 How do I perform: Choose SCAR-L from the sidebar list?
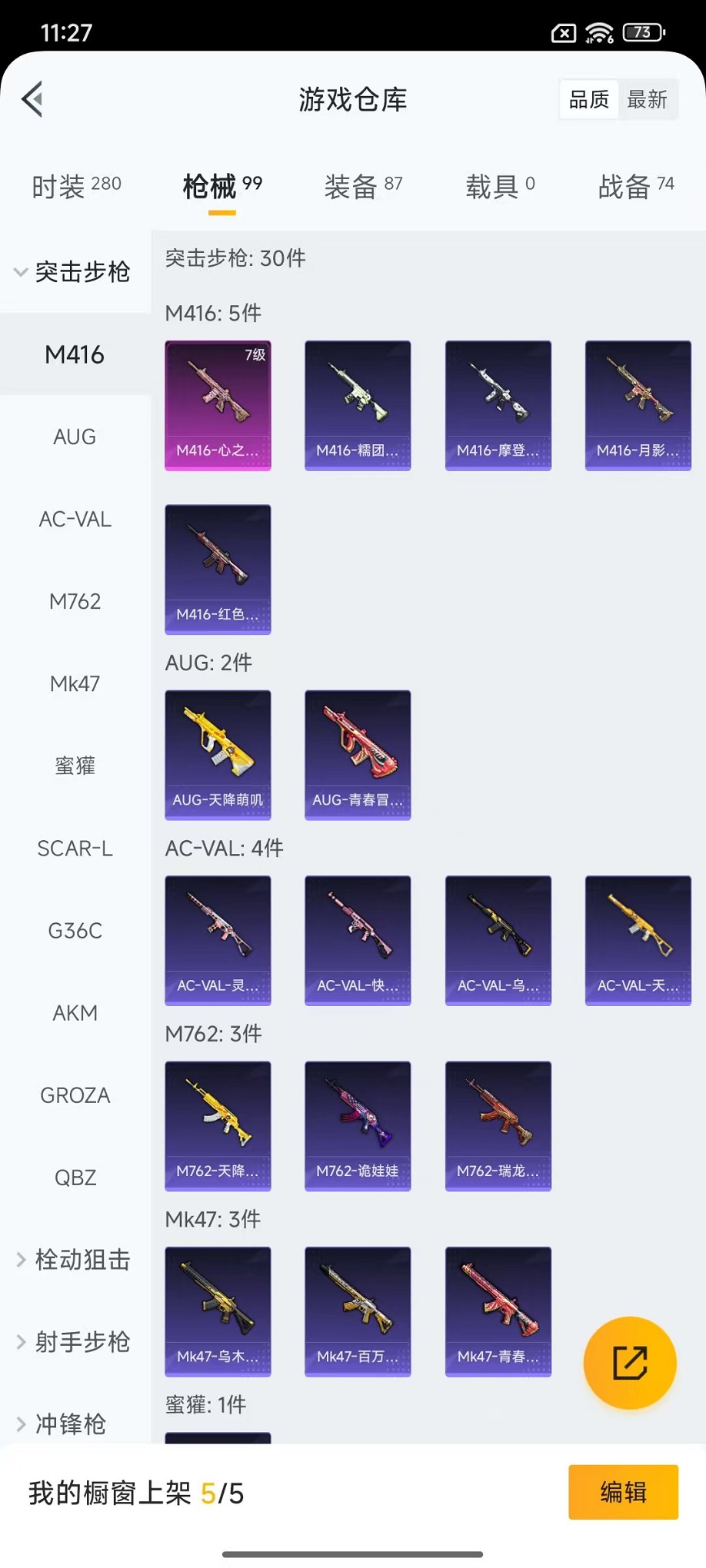[75, 849]
